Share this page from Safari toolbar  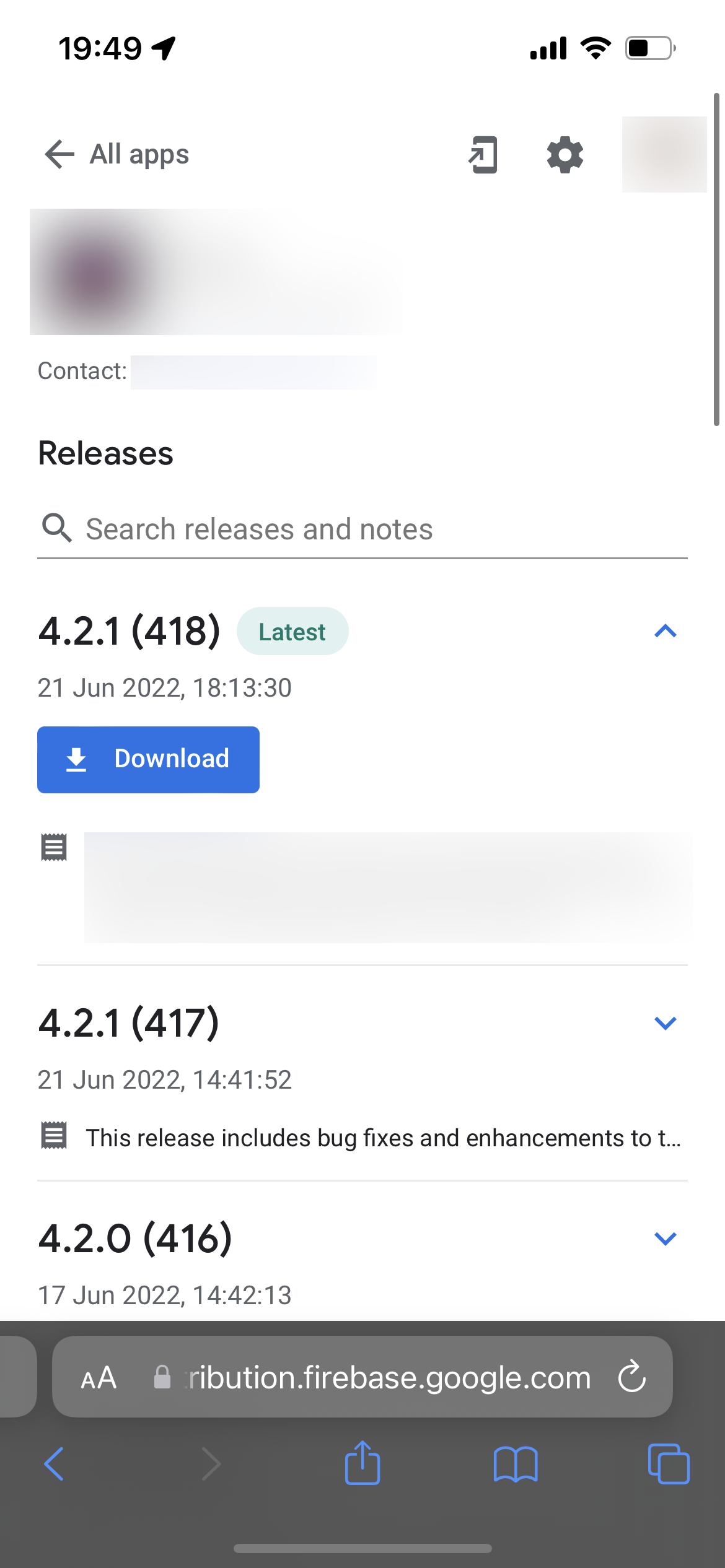(x=362, y=1463)
